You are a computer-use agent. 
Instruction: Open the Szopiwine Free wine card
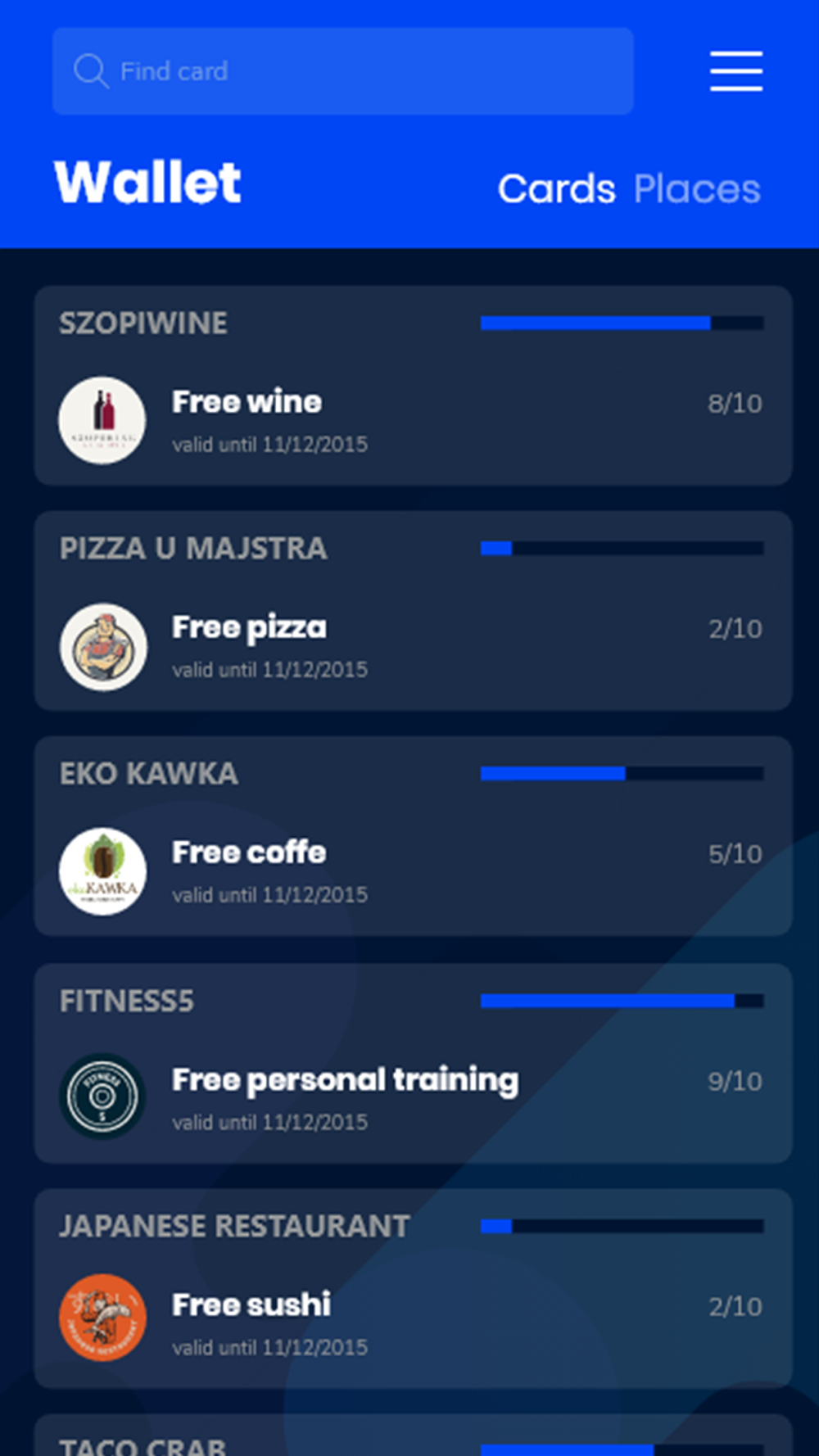click(413, 386)
